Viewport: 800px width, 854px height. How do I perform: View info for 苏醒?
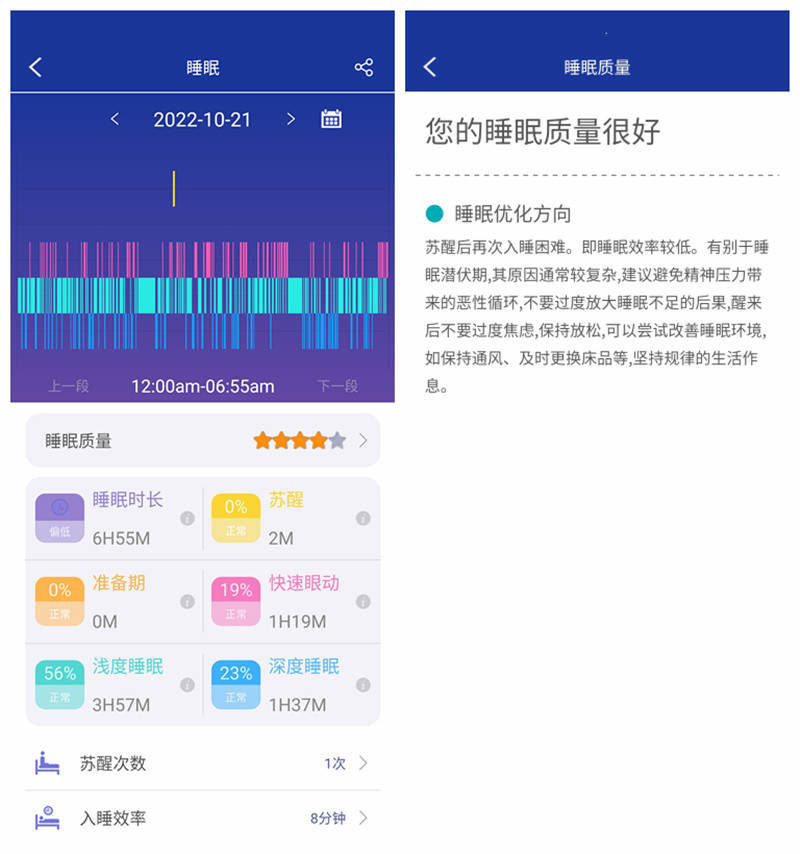click(x=363, y=518)
